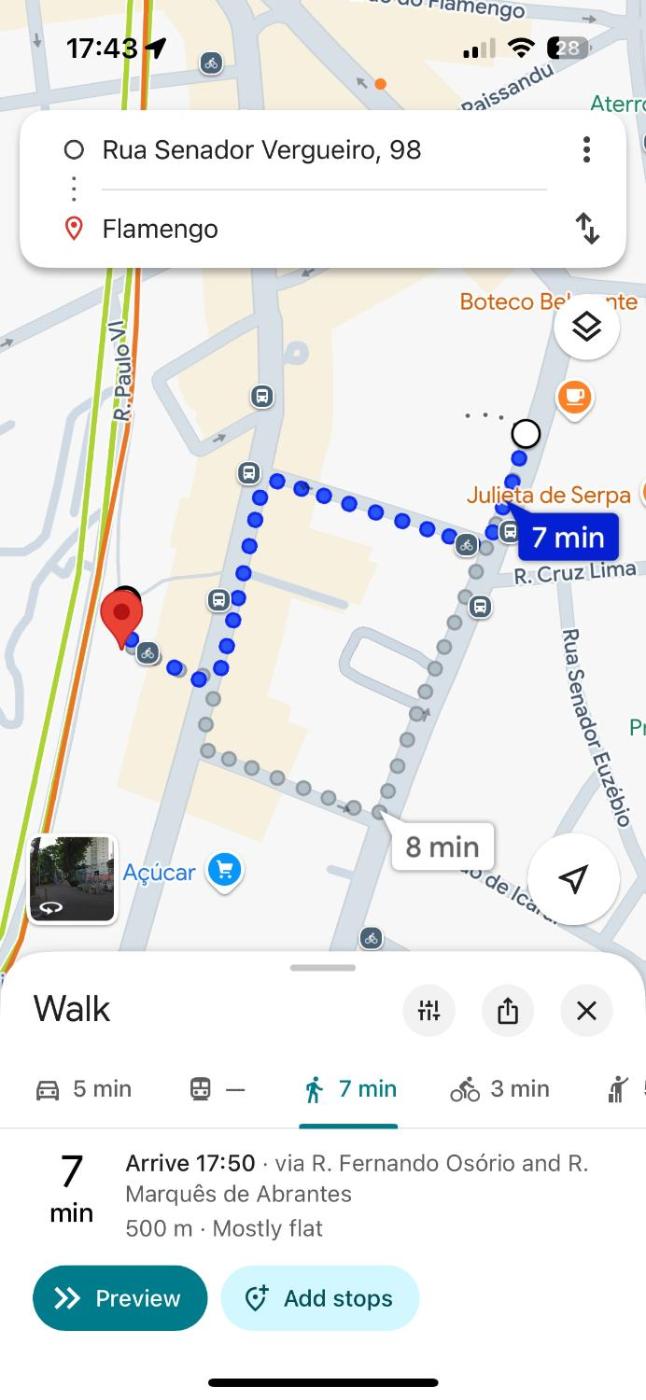
Task: Edit the starting point Rua Senador Vergueiro, 98
Action: tap(261, 150)
